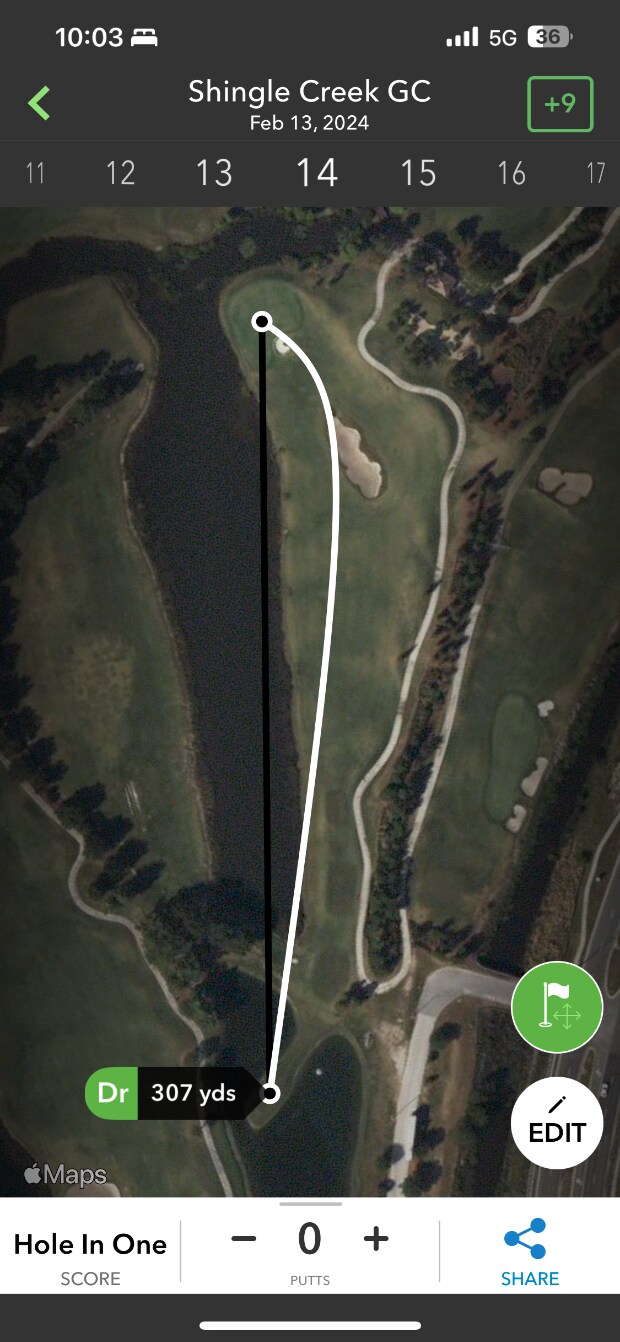Tap the green flag position button
The width and height of the screenshot is (620, 1342).
[x=557, y=1004]
